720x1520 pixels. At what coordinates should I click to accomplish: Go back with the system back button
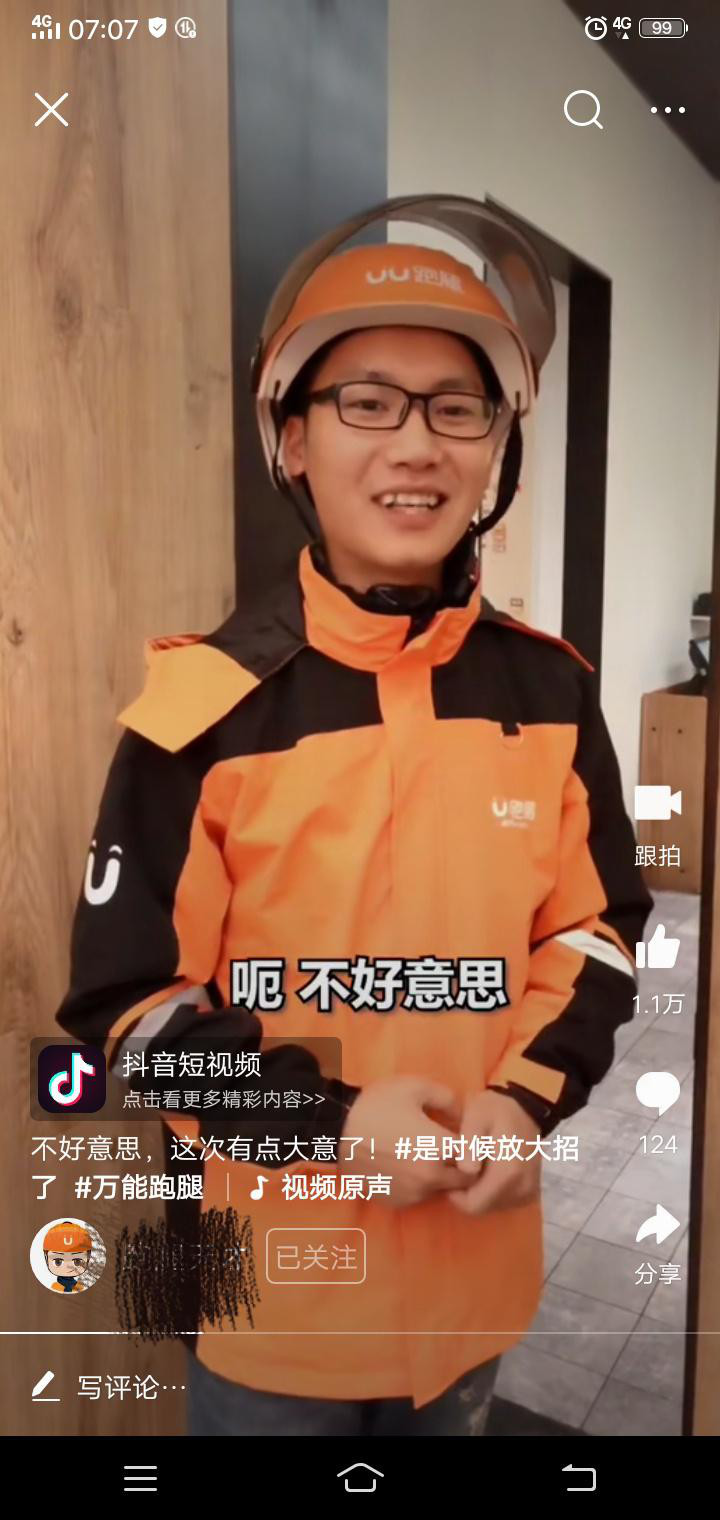tap(578, 1478)
